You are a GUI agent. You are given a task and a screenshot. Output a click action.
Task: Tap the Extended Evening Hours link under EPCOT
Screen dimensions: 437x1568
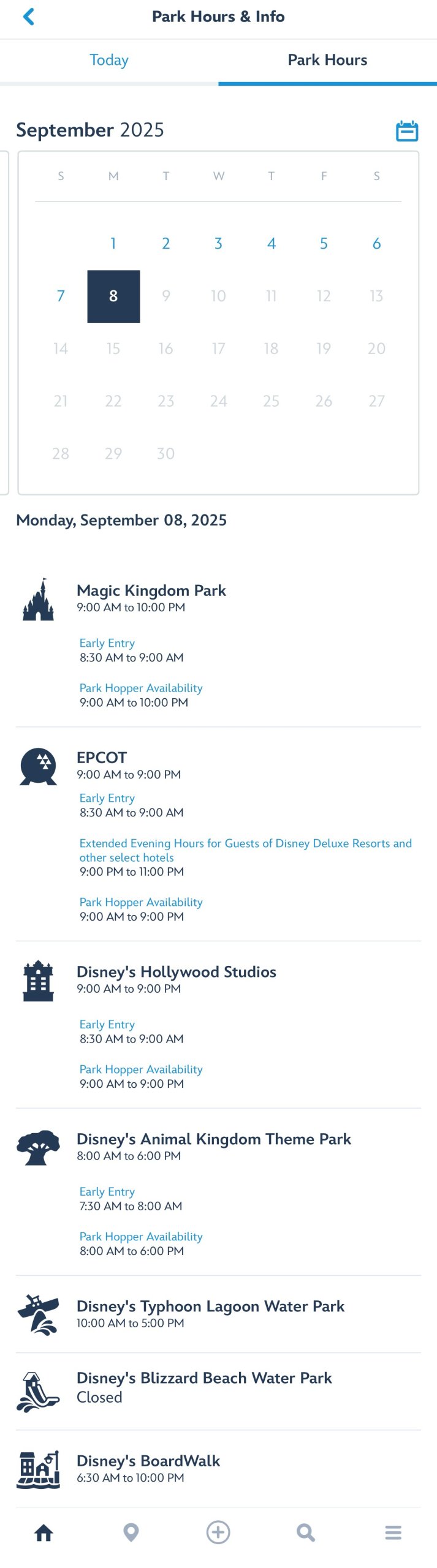(x=245, y=850)
